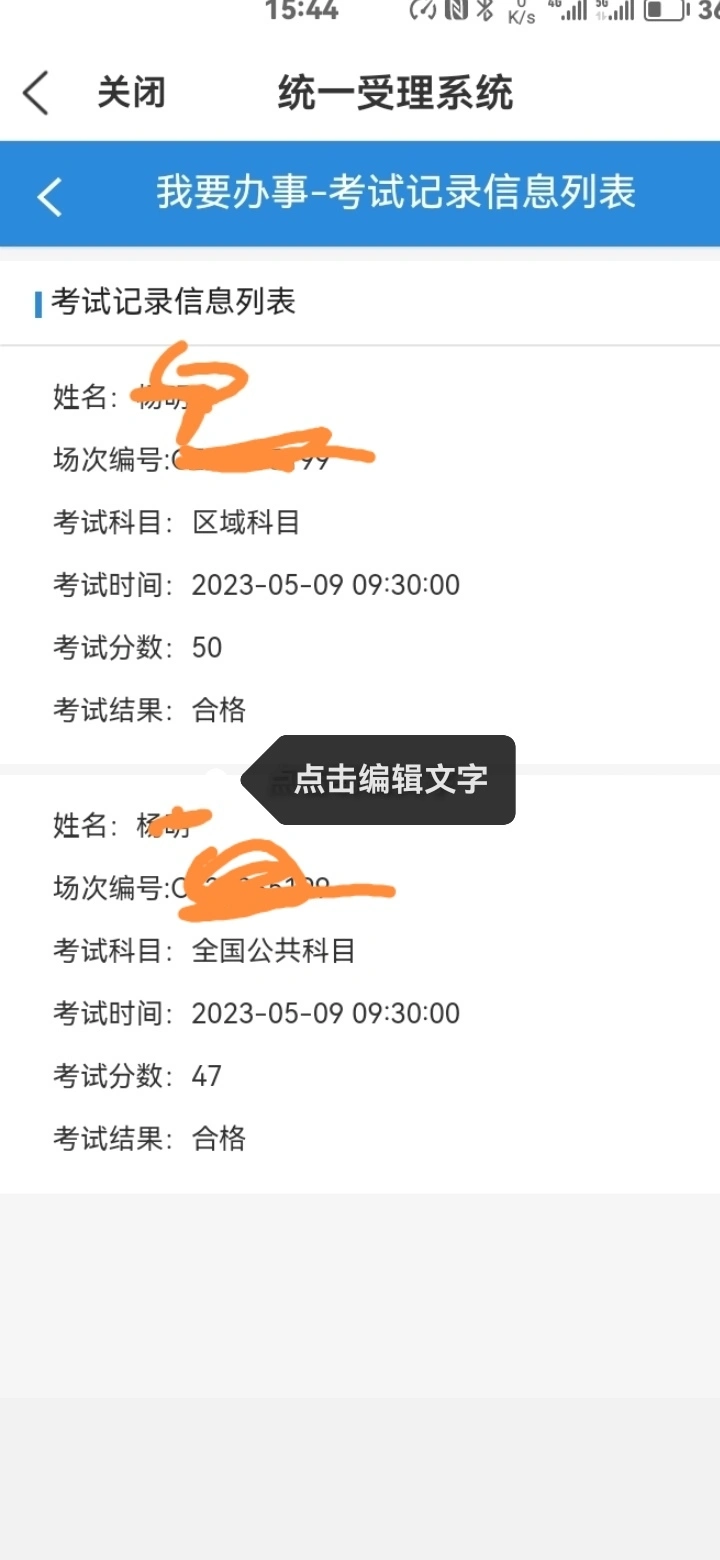Screen dimensions: 720x1560
Task: Go back with the blue header's arrow
Action: (x=50, y=196)
